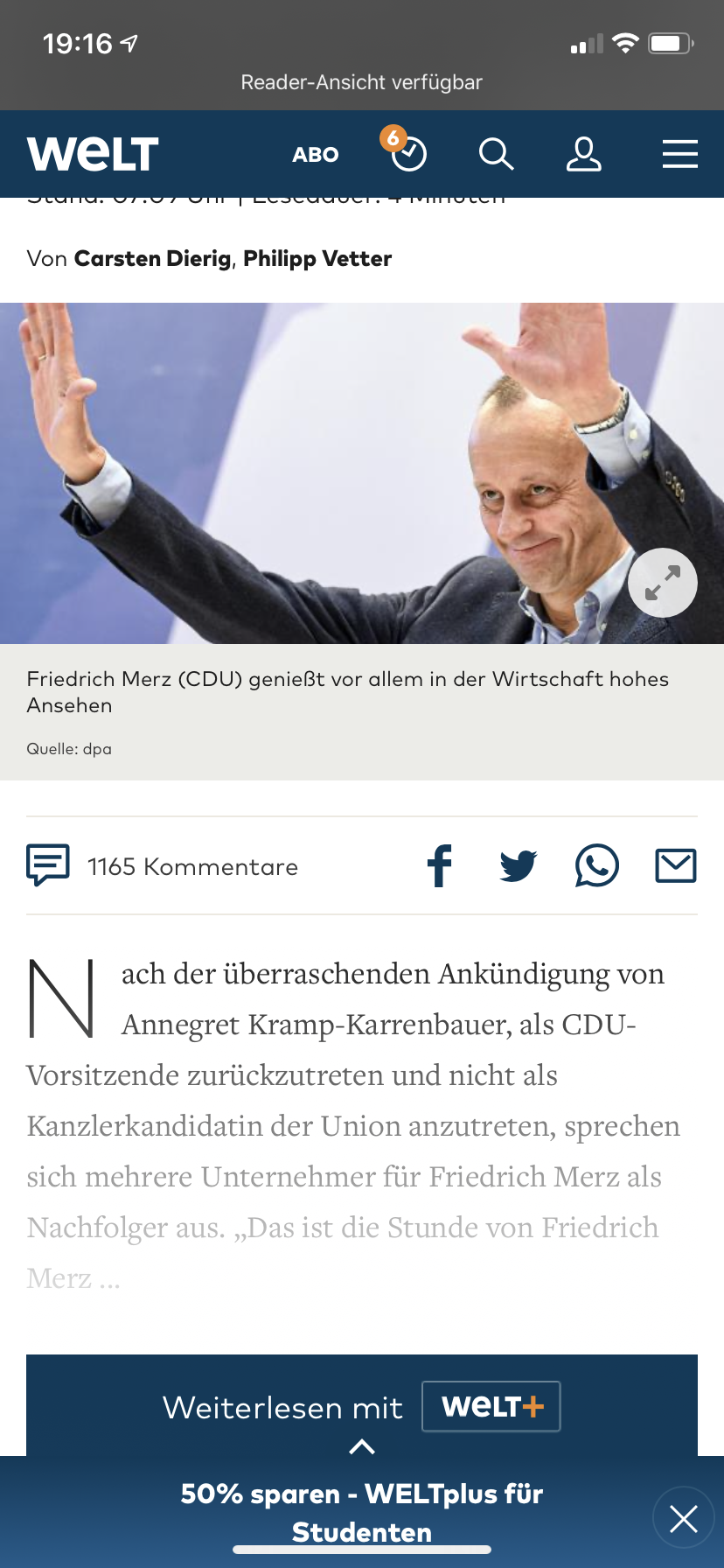Tap the ABO subscription link
Viewport: 724px width, 1568px height.
pos(316,155)
